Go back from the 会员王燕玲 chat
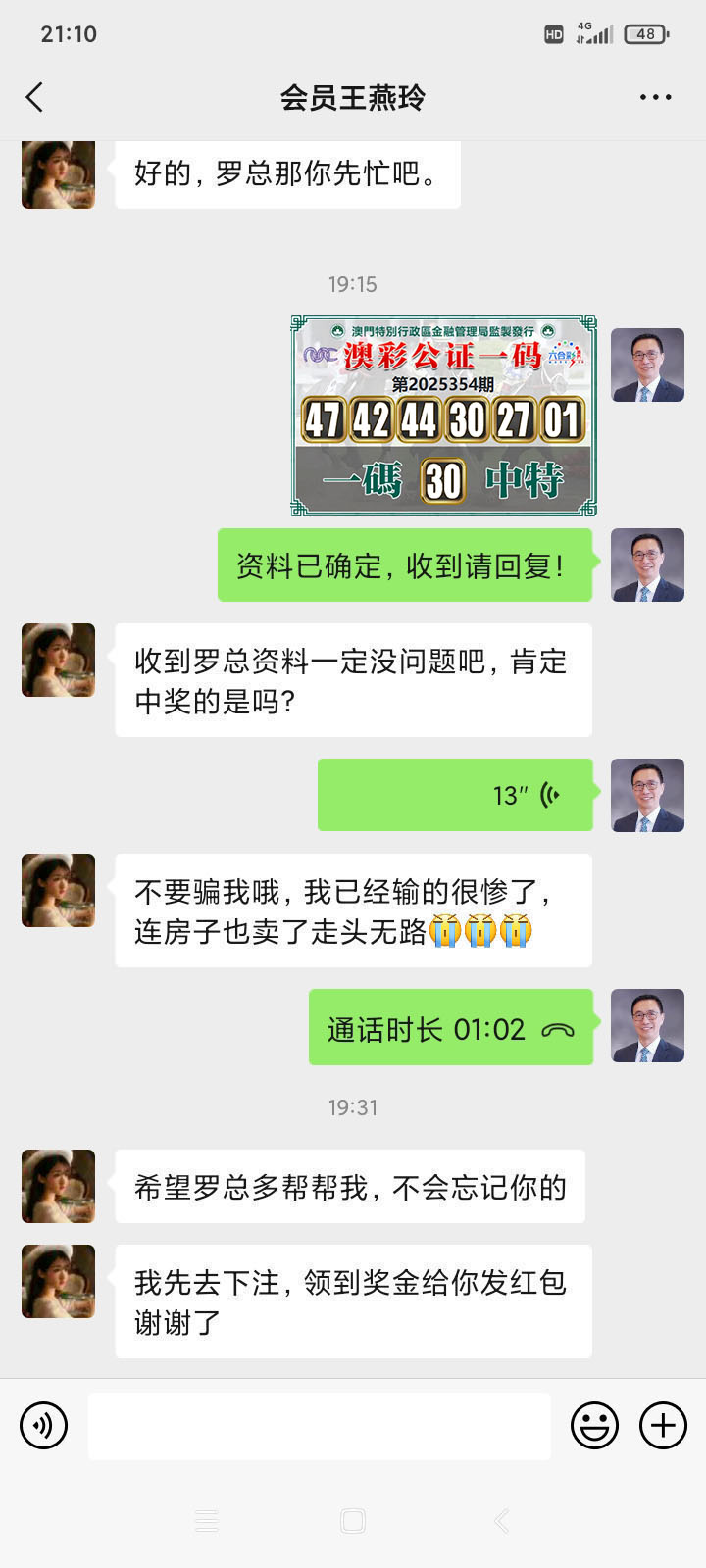 [x=35, y=97]
